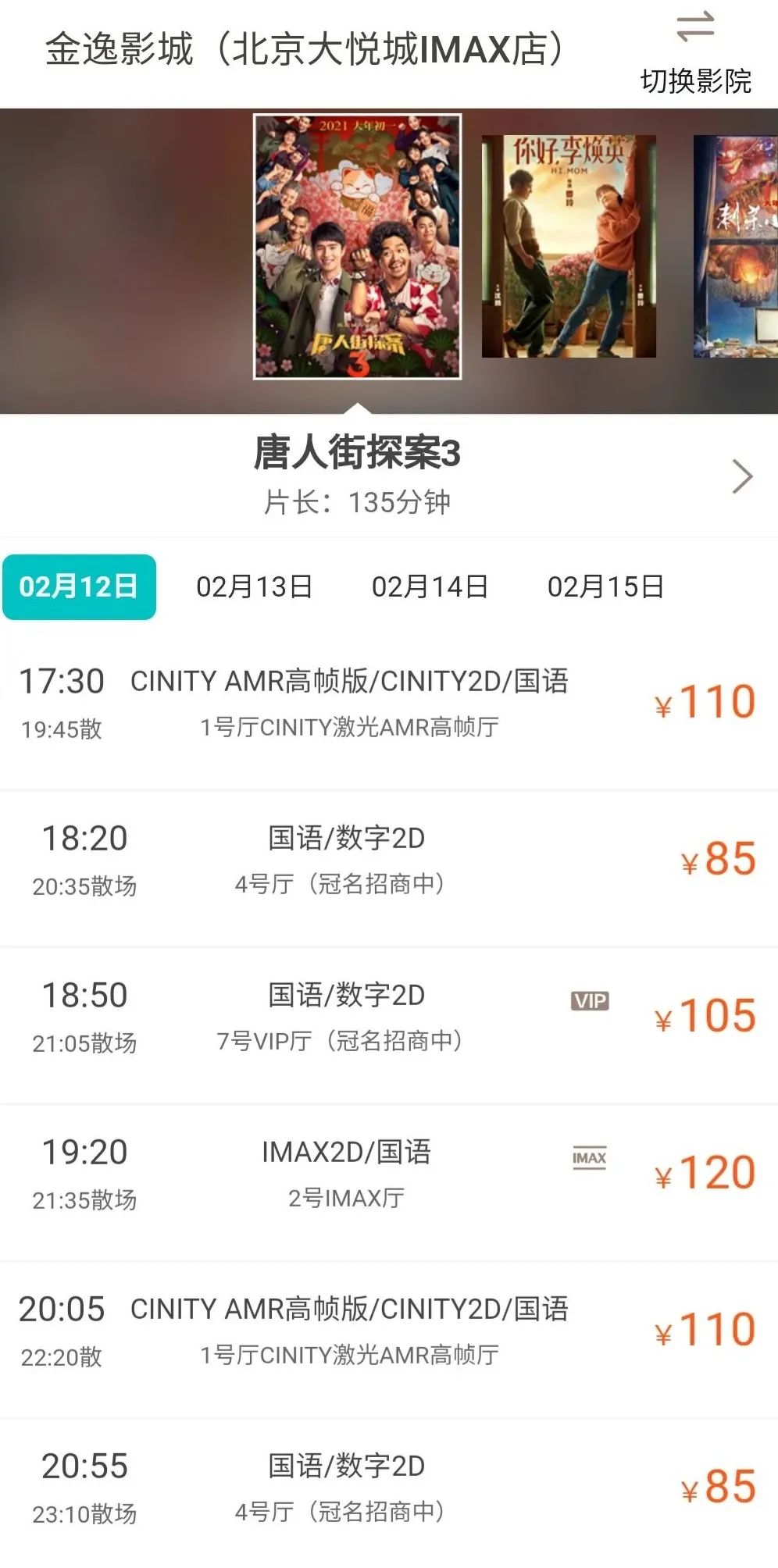Image resolution: width=778 pixels, height=1568 pixels.
Task: Open 切换影院 to change cinemas
Action: [x=695, y=80]
